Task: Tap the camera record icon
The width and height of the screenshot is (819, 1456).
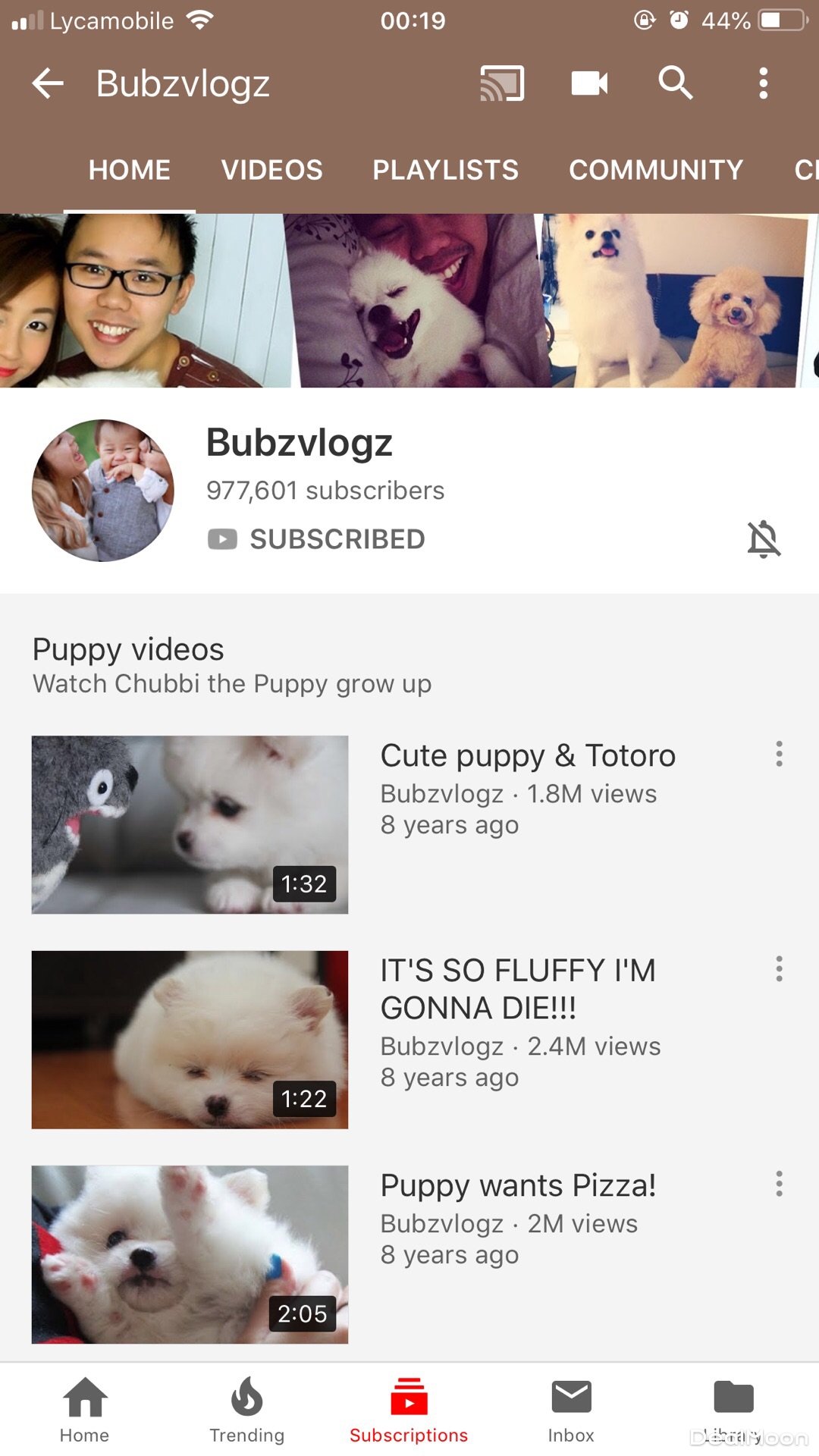Action: 589,83
